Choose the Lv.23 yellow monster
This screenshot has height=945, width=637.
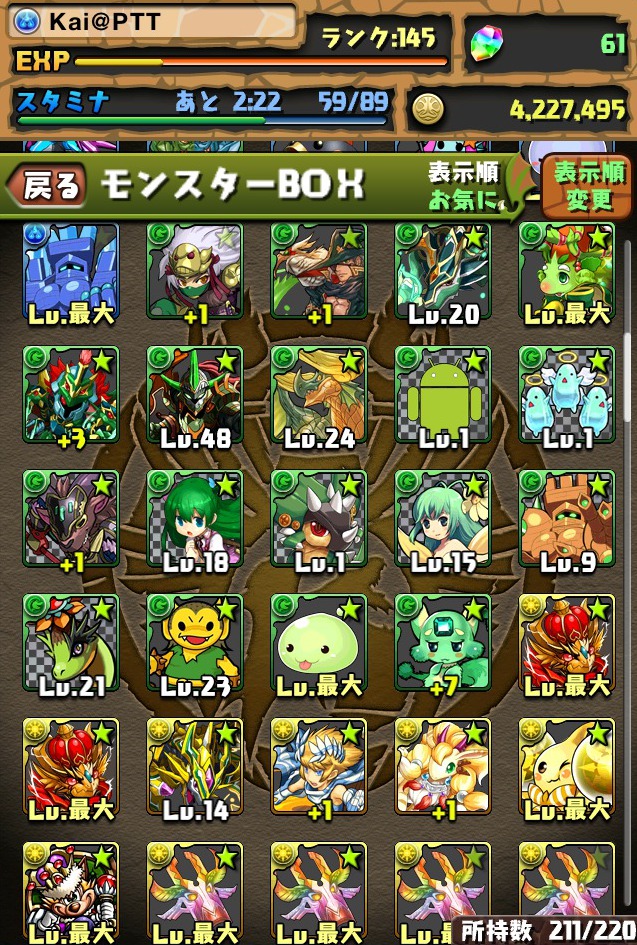pos(194,642)
